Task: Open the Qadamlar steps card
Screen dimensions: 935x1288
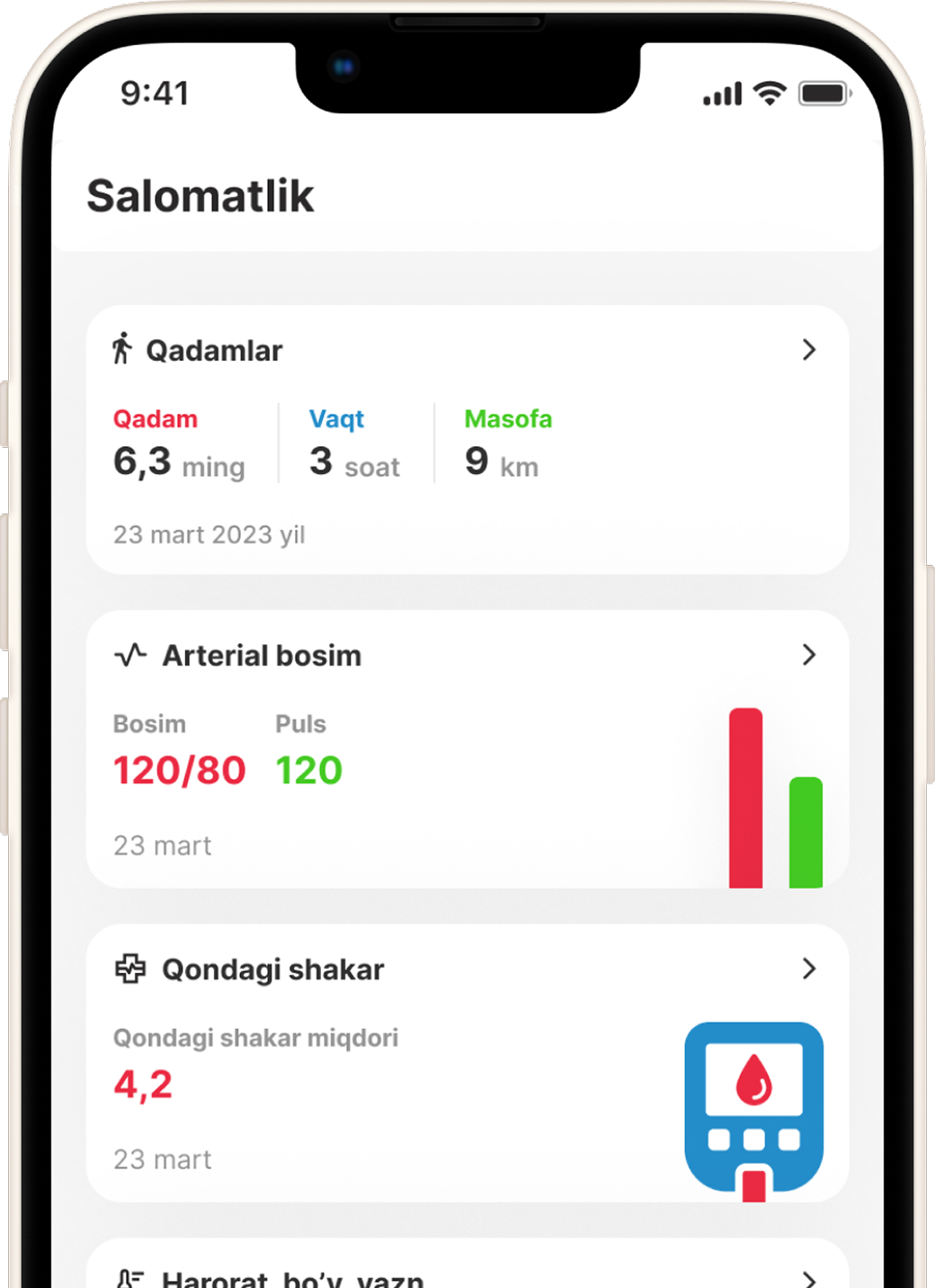Action: (x=467, y=439)
